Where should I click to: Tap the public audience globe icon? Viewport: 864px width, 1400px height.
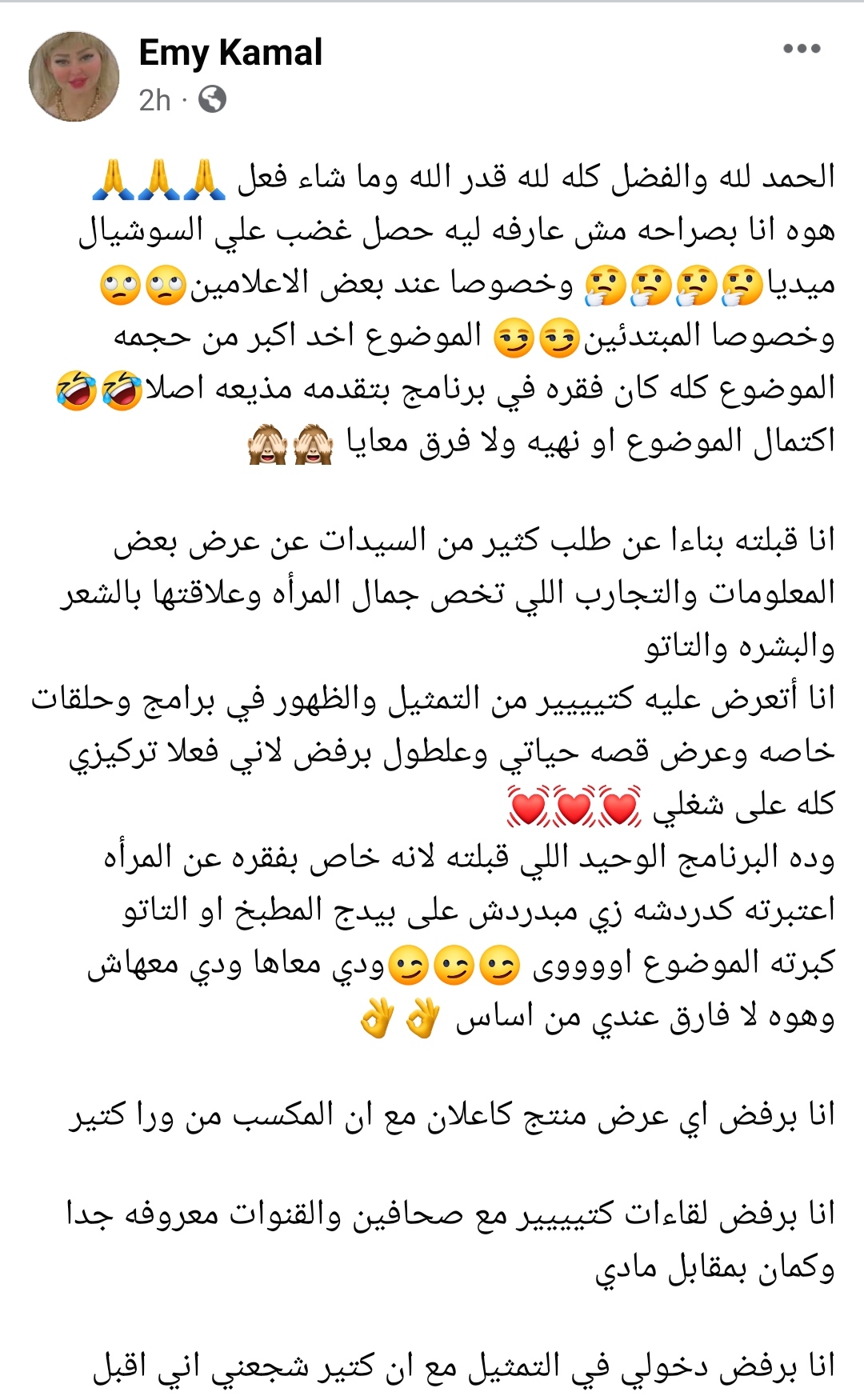tap(212, 100)
